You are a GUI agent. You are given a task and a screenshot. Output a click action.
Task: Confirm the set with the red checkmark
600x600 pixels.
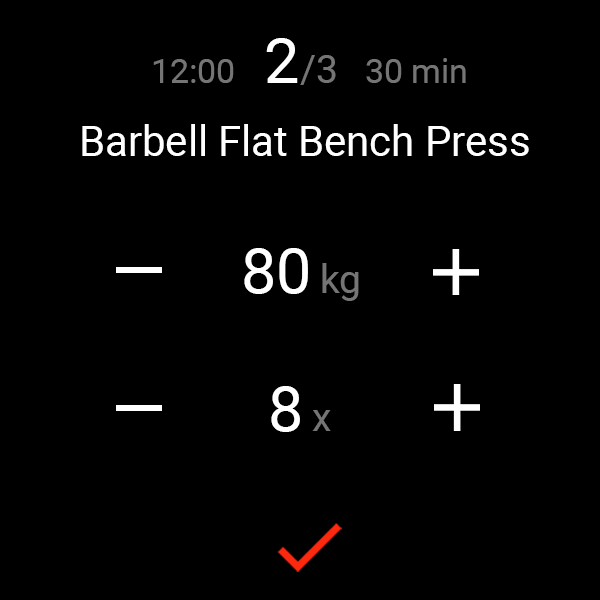[309, 547]
